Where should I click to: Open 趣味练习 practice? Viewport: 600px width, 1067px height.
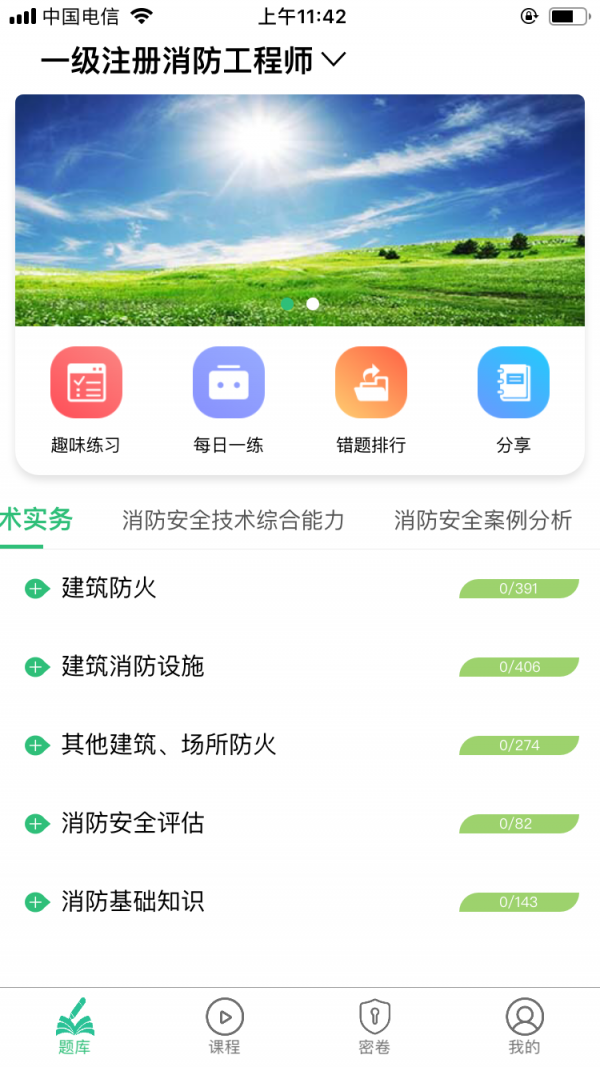coord(86,400)
